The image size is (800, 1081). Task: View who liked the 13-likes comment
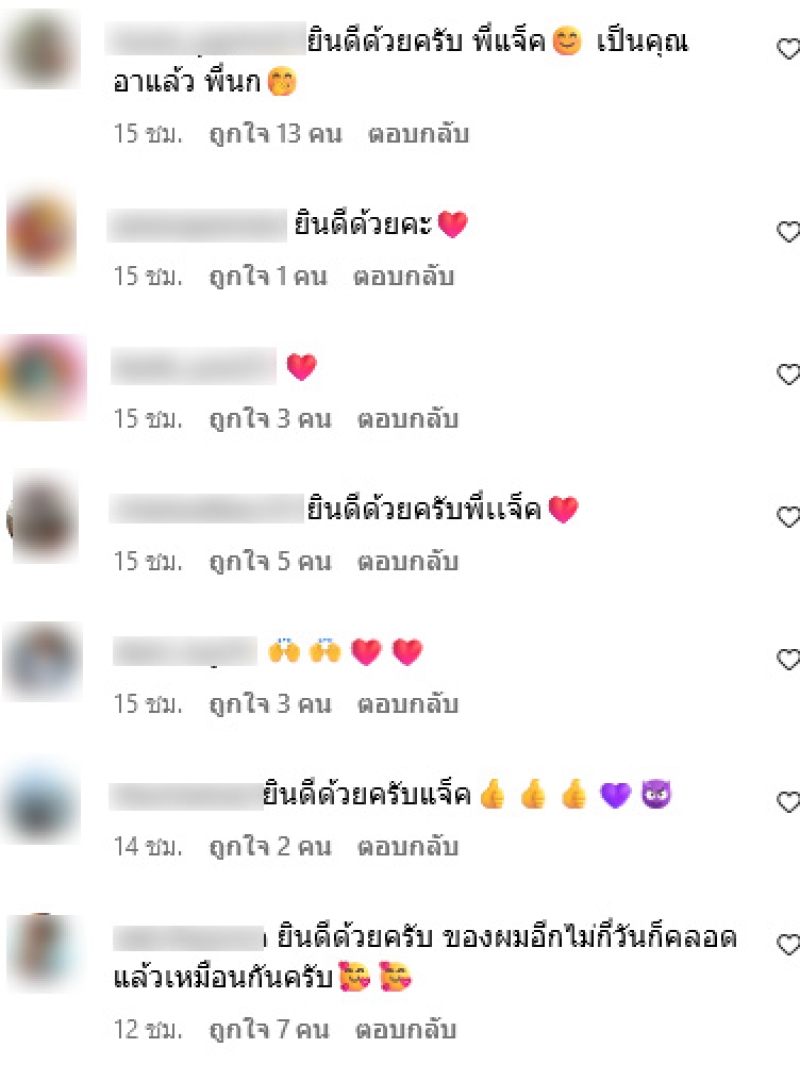coord(275,134)
